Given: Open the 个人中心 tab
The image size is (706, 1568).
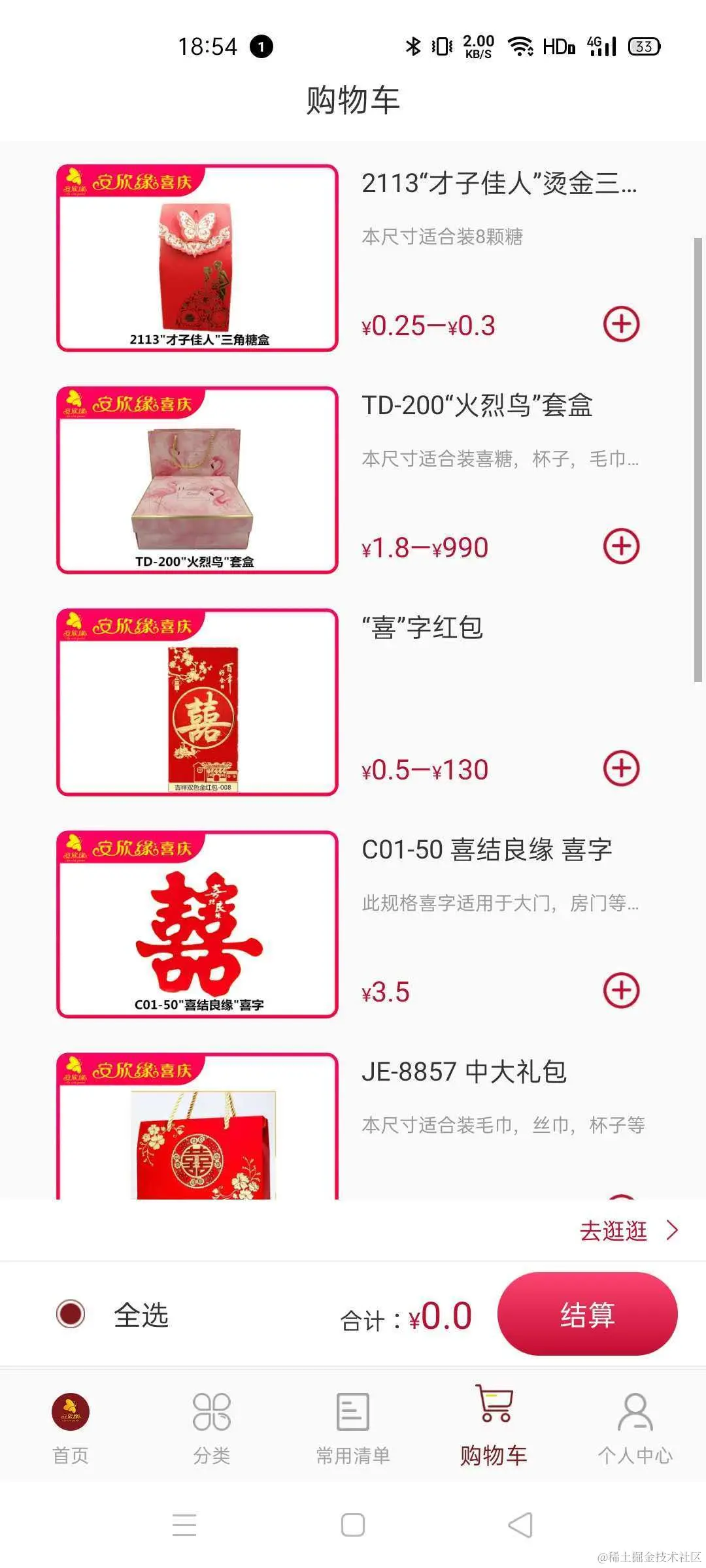Looking at the screenshot, I should 635,1428.
